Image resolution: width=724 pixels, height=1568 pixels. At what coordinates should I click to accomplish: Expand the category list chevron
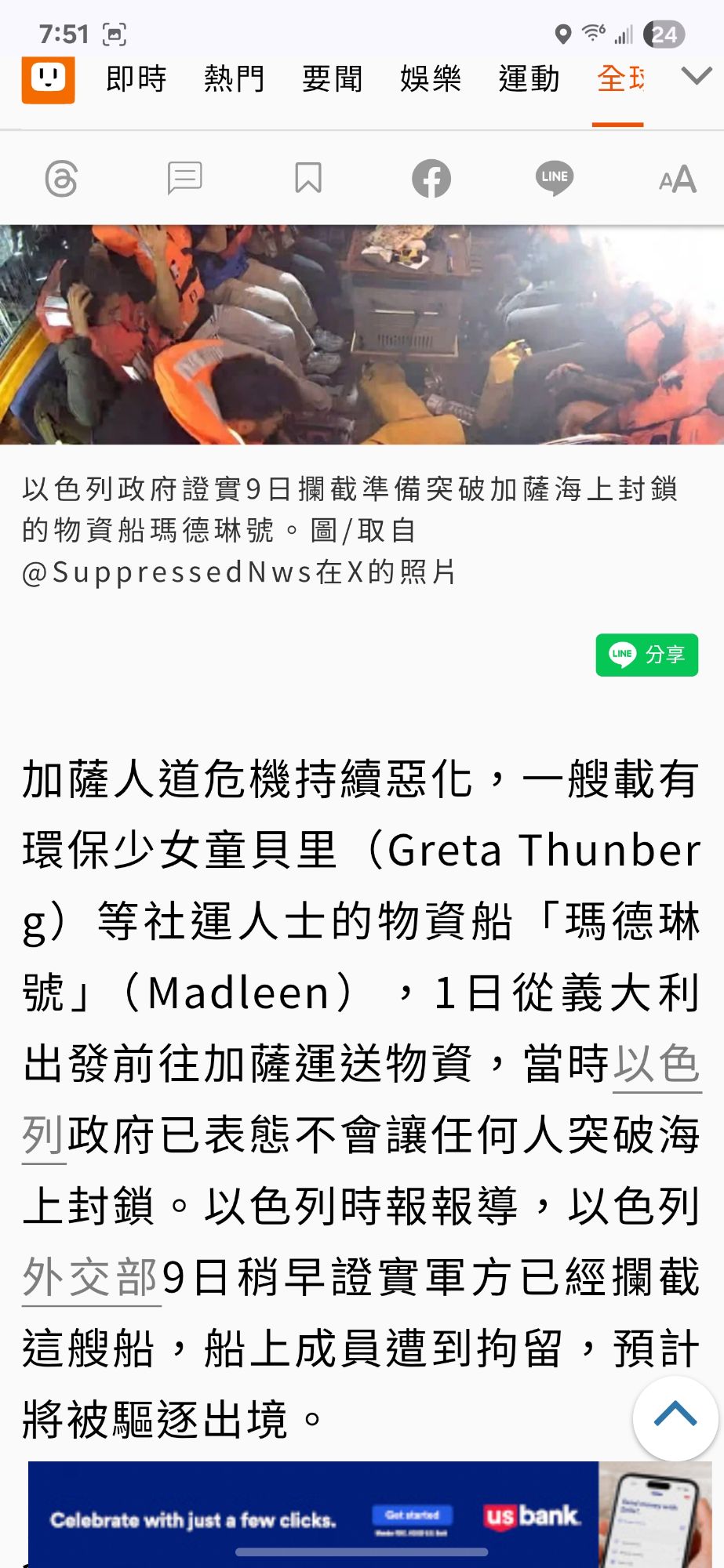(696, 76)
